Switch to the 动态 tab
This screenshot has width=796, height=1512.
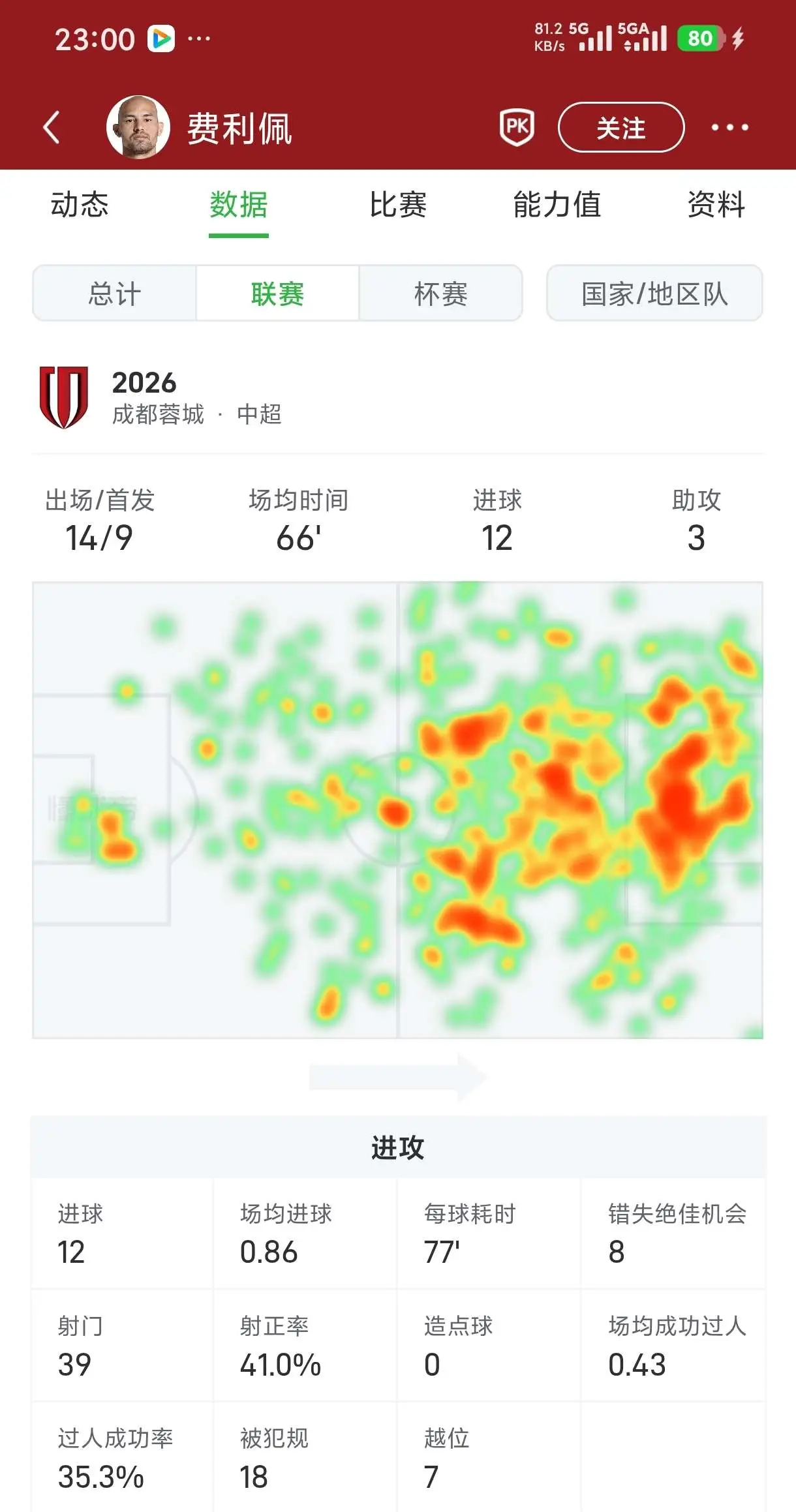(x=80, y=205)
